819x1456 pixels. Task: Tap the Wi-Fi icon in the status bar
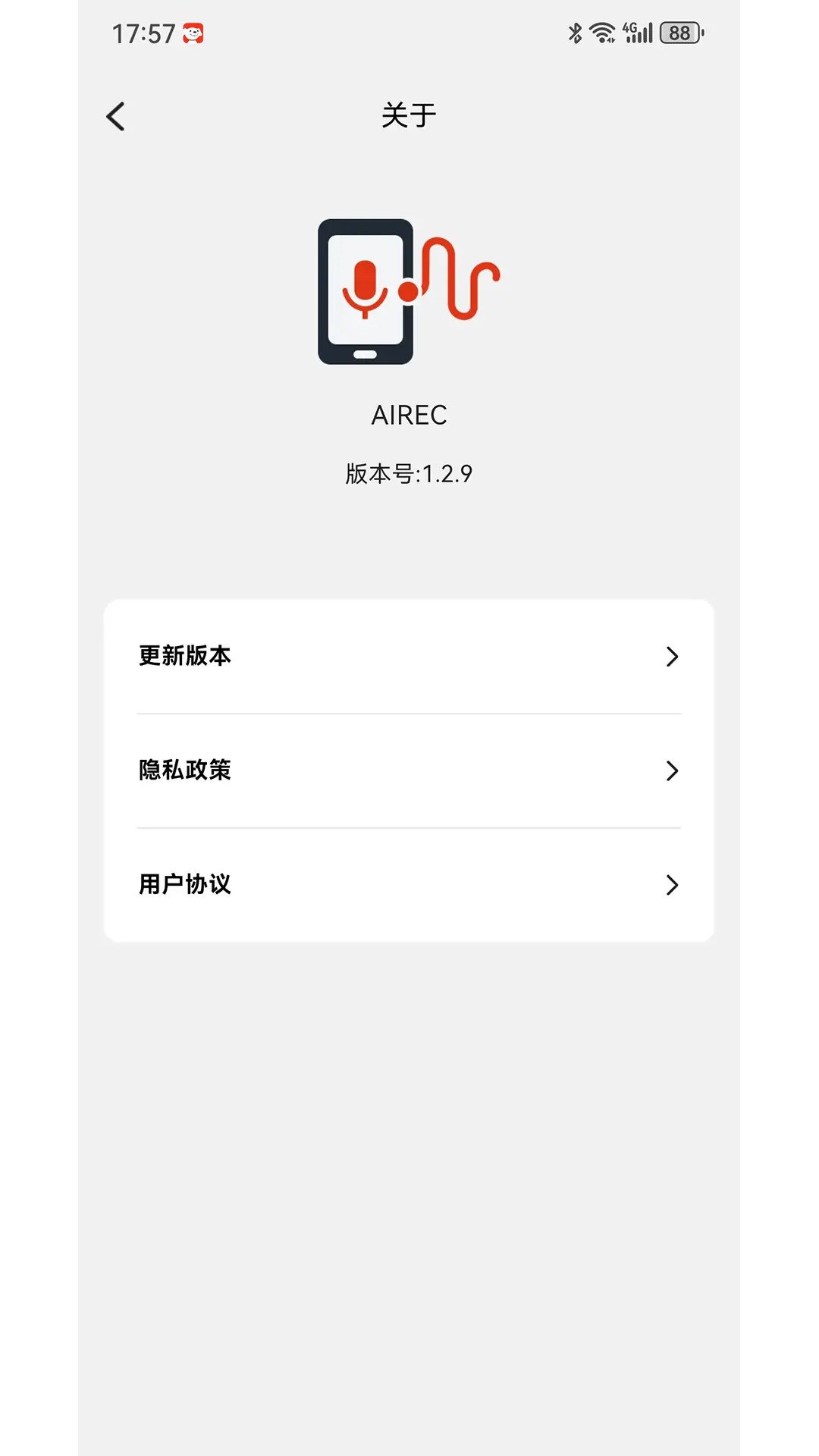click(x=603, y=32)
